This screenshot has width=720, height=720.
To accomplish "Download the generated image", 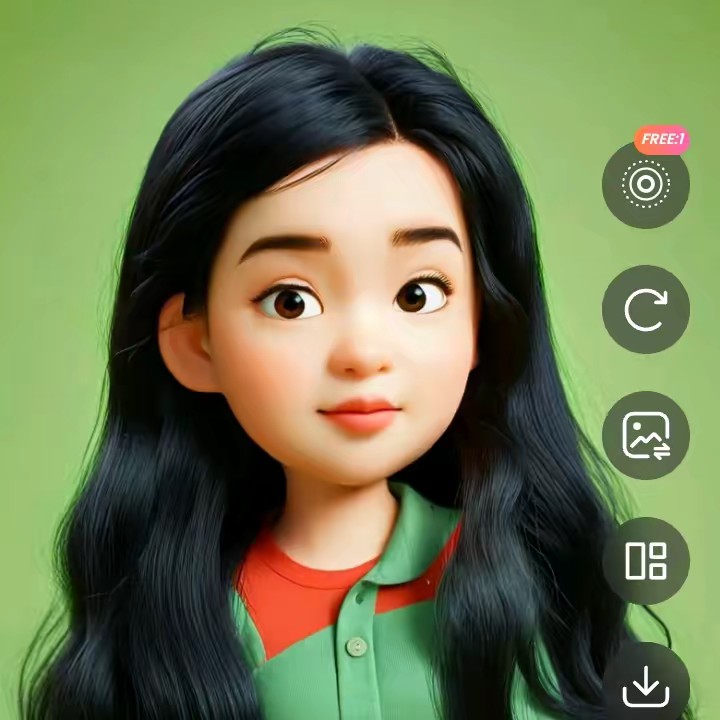I will [x=645, y=685].
